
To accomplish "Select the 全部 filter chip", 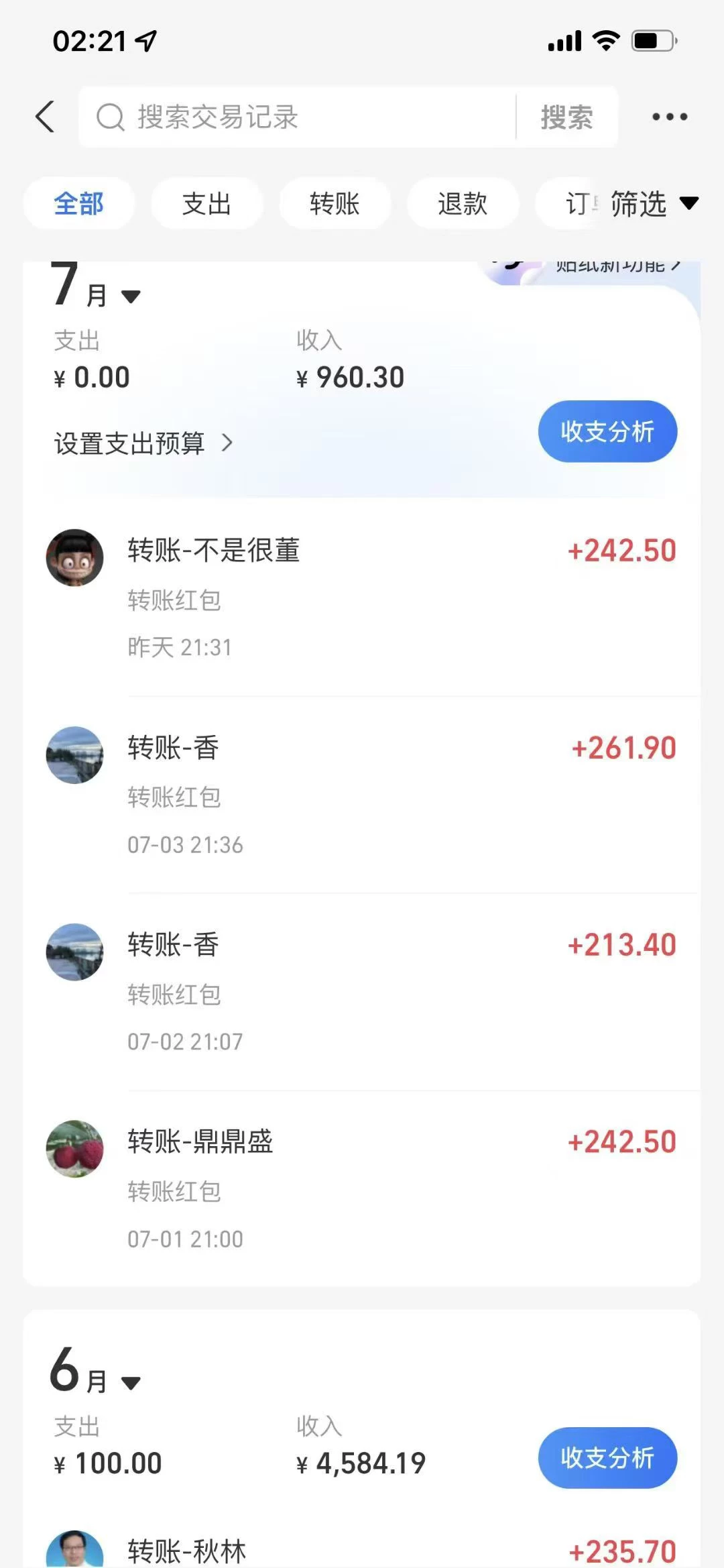I will pyautogui.click(x=78, y=204).
